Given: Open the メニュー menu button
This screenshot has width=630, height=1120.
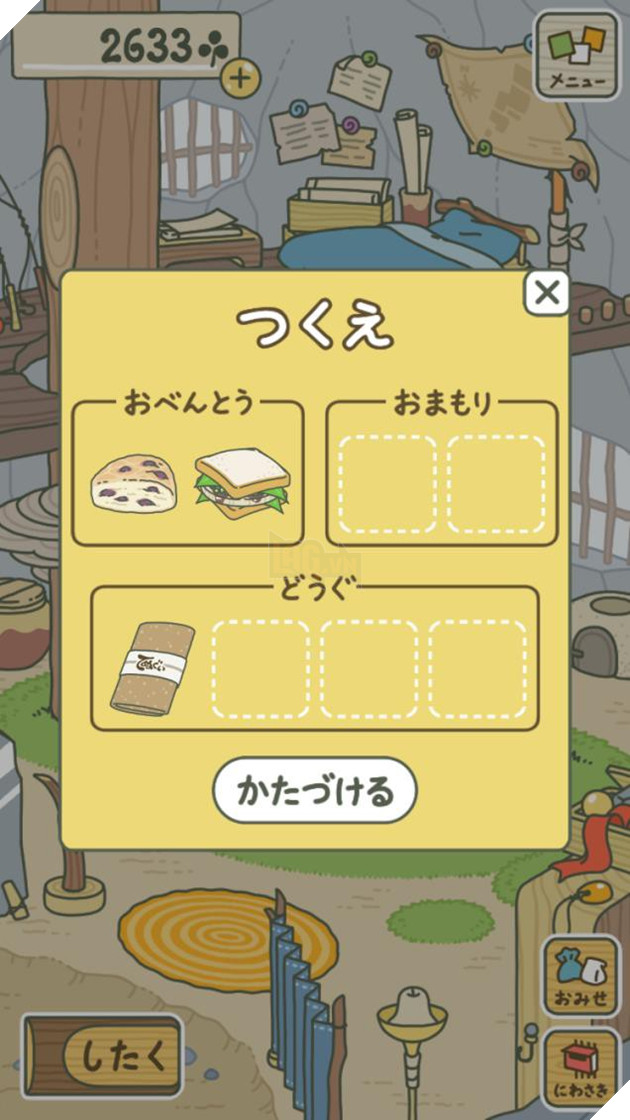Looking at the screenshot, I should coord(578,55).
